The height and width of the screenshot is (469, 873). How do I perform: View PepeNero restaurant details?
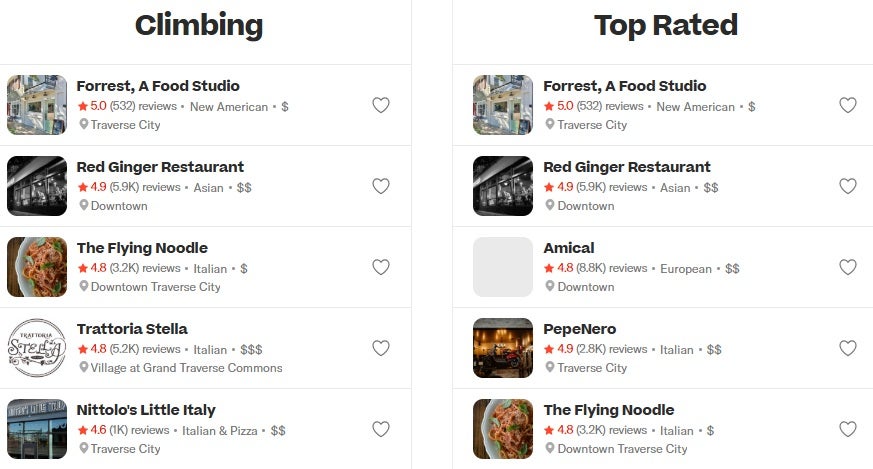pyautogui.click(x=579, y=329)
